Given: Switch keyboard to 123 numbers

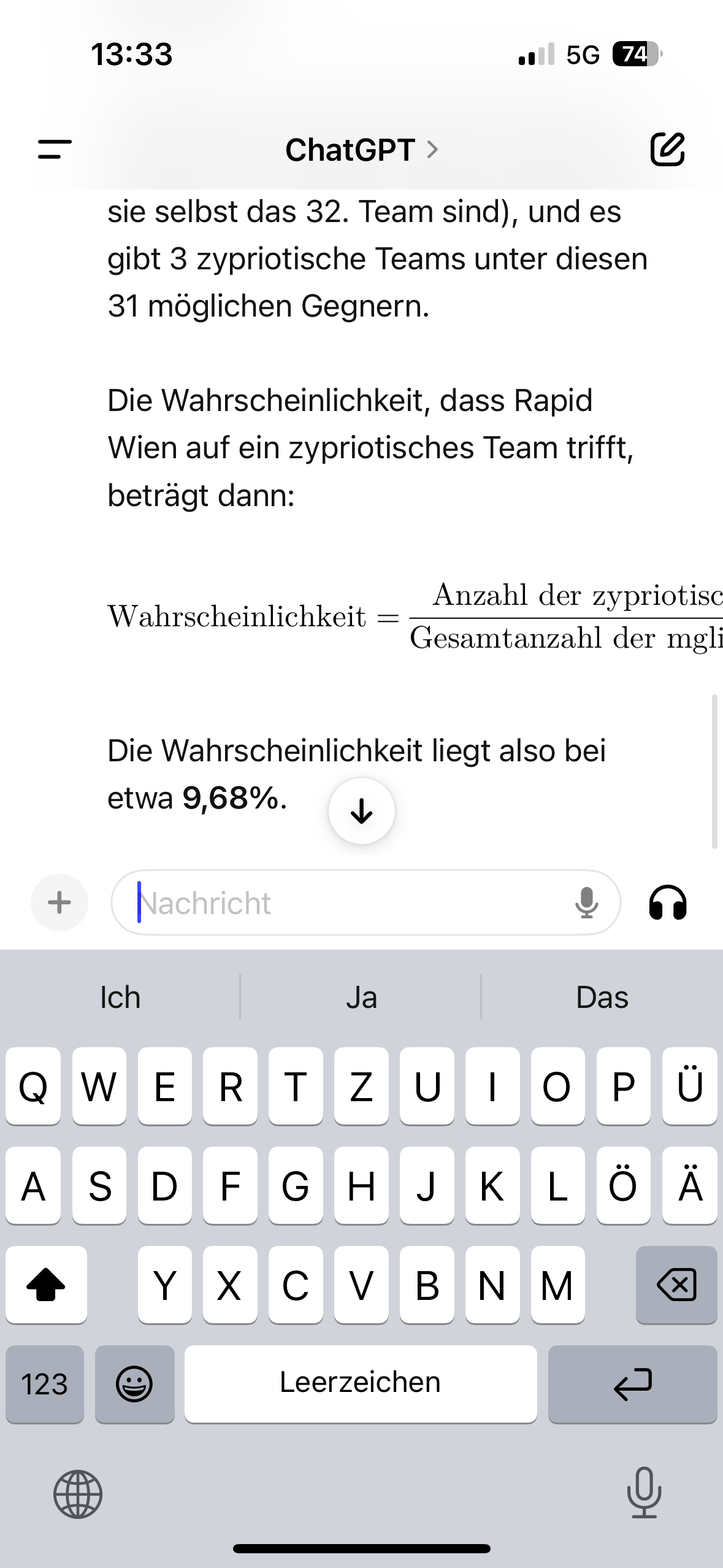Looking at the screenshot, I should click(x=45, y=1384).
